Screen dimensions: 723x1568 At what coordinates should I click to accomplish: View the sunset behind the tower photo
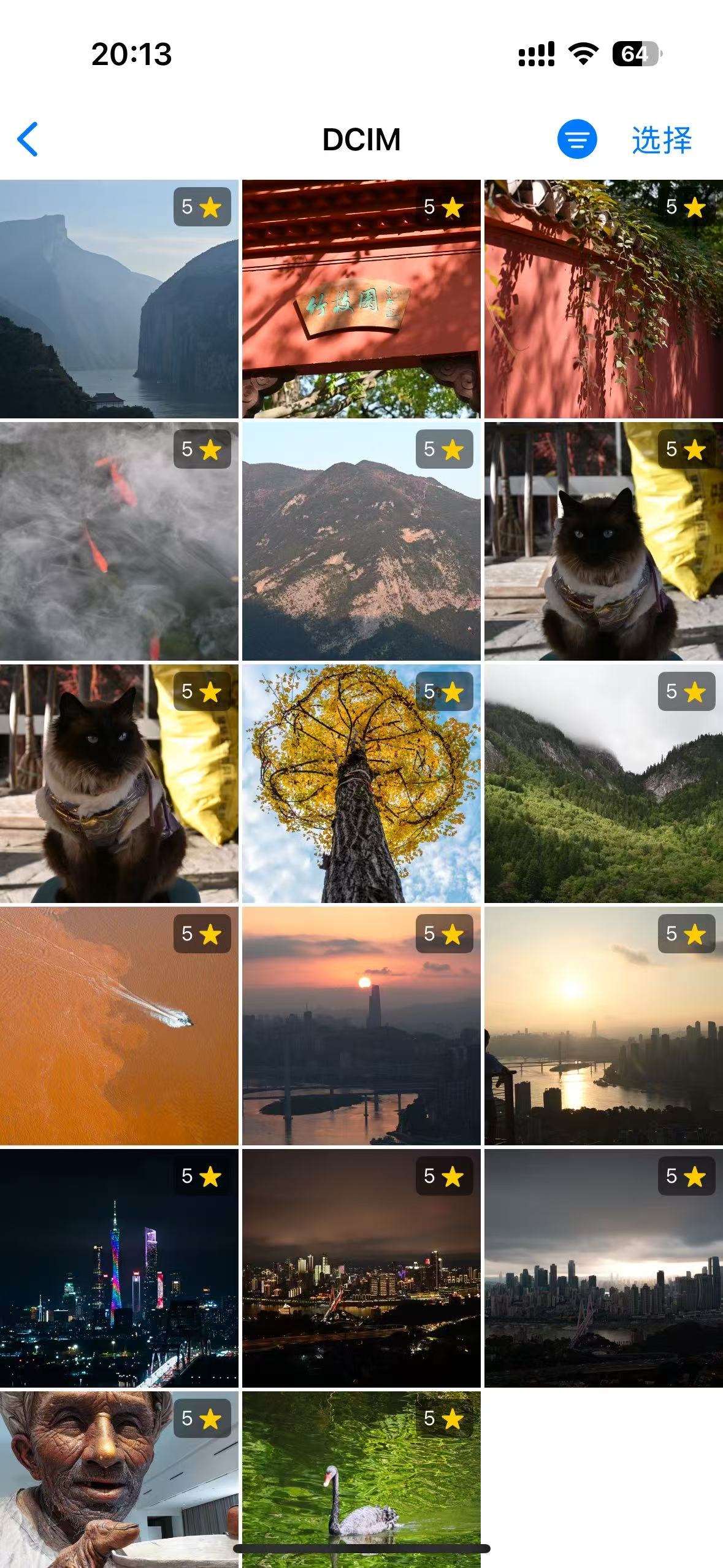pyautogui.click(x=361, y=1026)
